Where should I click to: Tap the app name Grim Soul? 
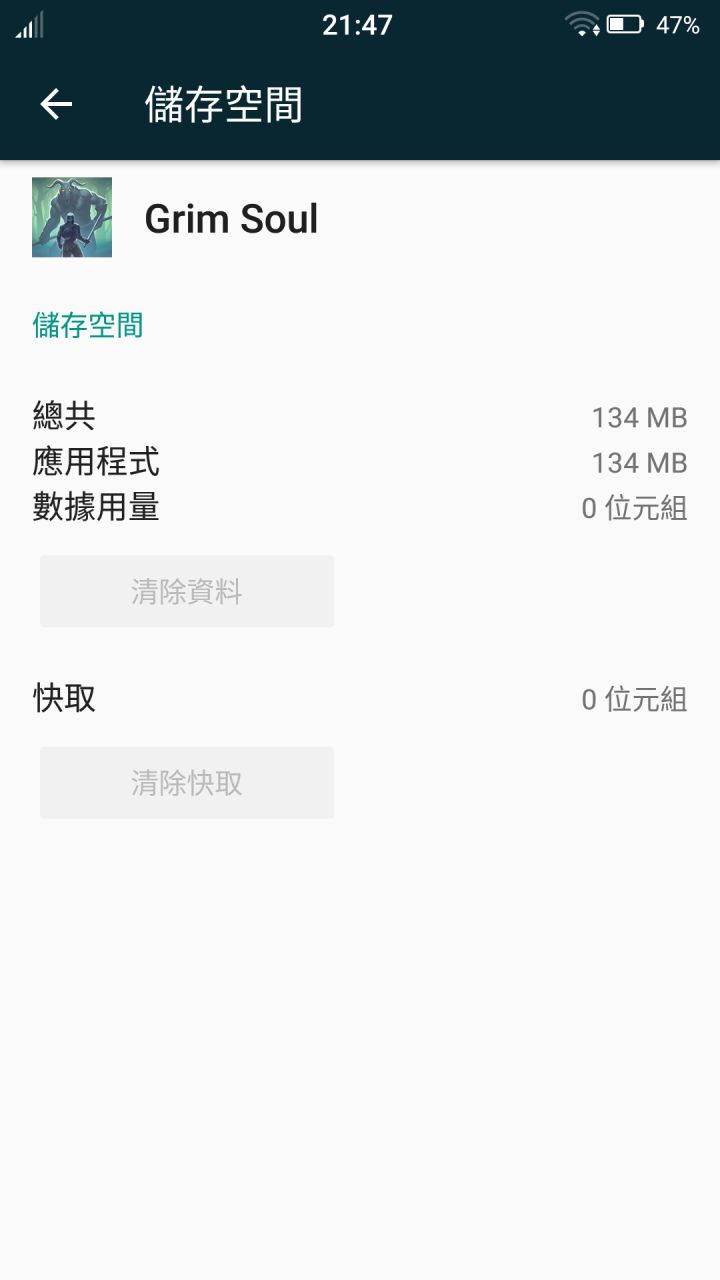[x=231, y=218]
